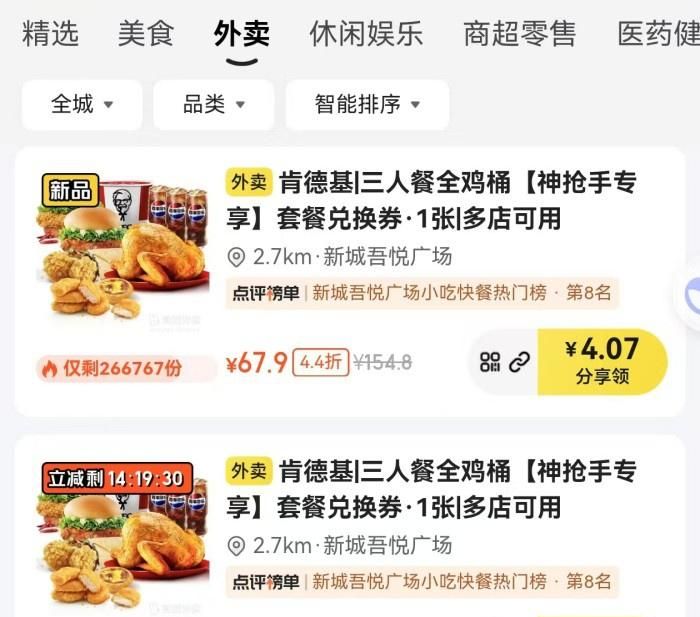The width and height of the screenshot is (700, 617).
Task: Select the 外卖 tab
Action: [242, 34]
